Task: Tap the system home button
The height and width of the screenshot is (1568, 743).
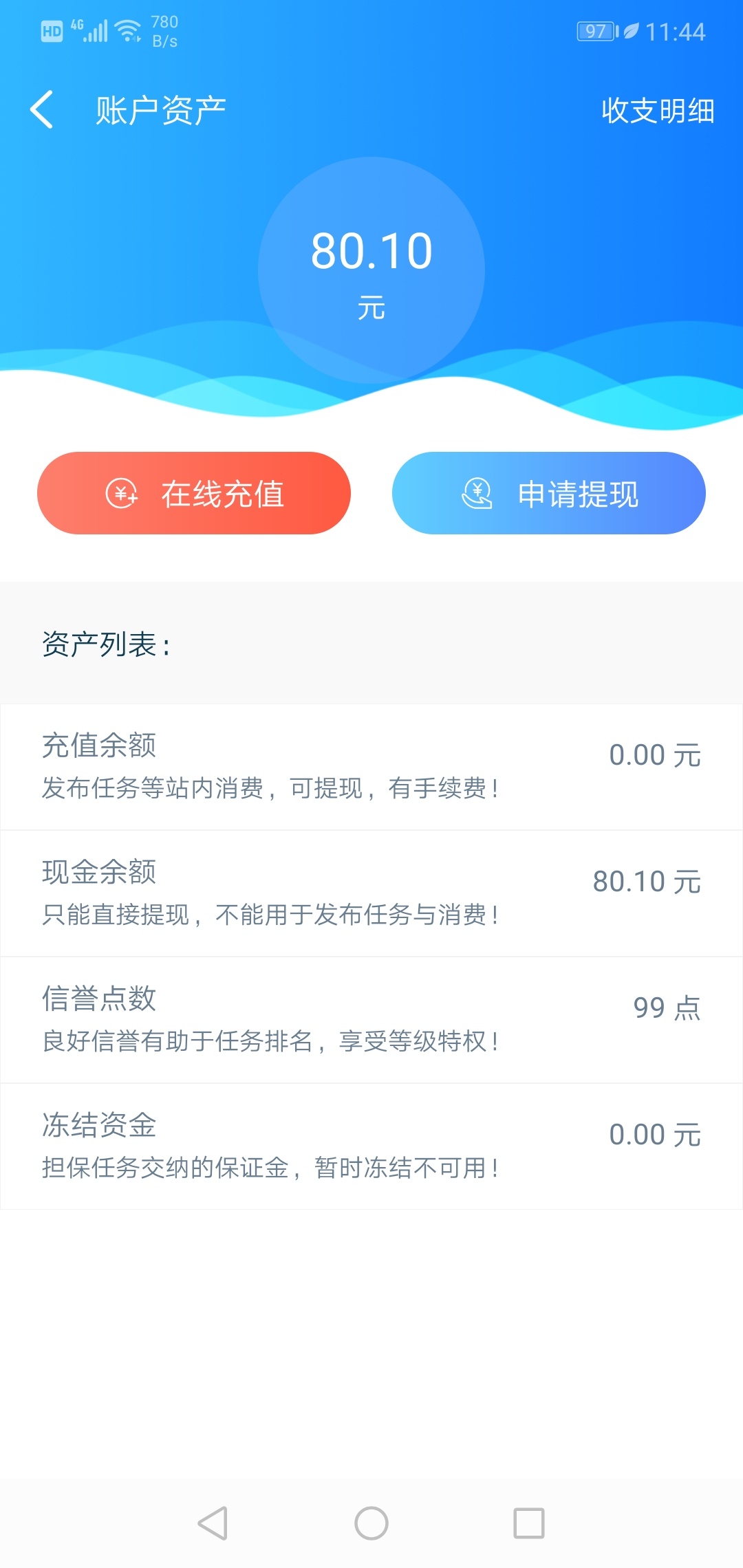Action: (371, 1523)
